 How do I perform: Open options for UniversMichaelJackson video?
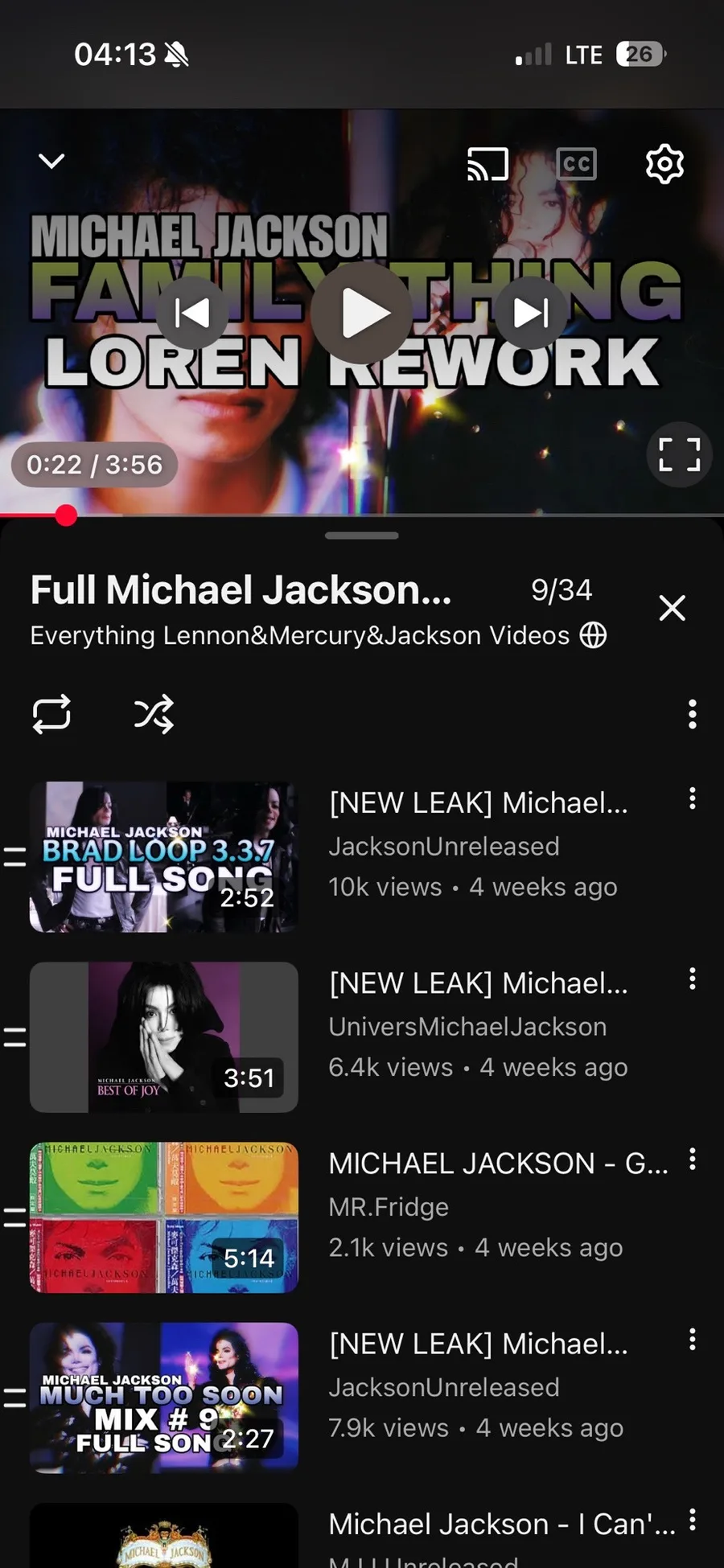[692, 979]
